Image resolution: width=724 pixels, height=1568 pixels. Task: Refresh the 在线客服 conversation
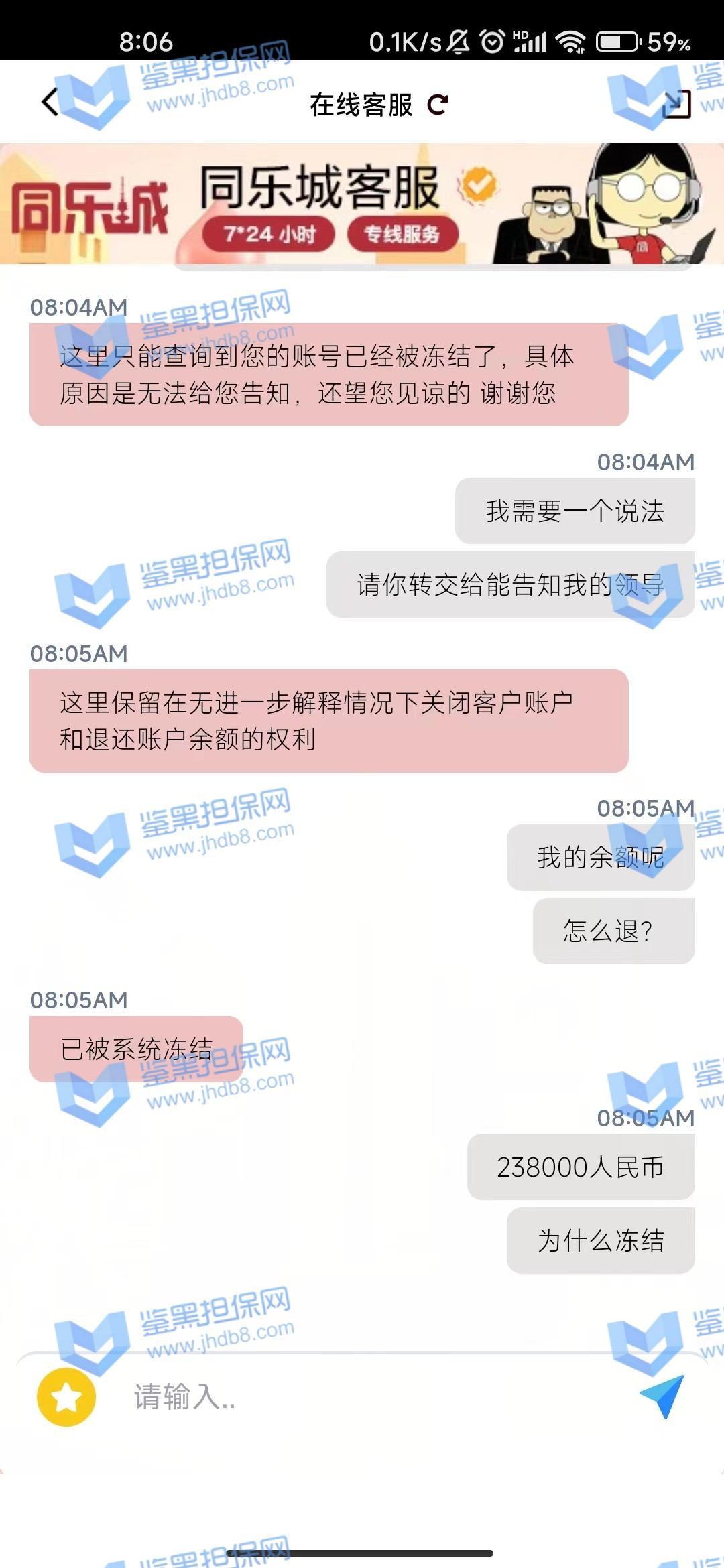(x=438, y=105)
